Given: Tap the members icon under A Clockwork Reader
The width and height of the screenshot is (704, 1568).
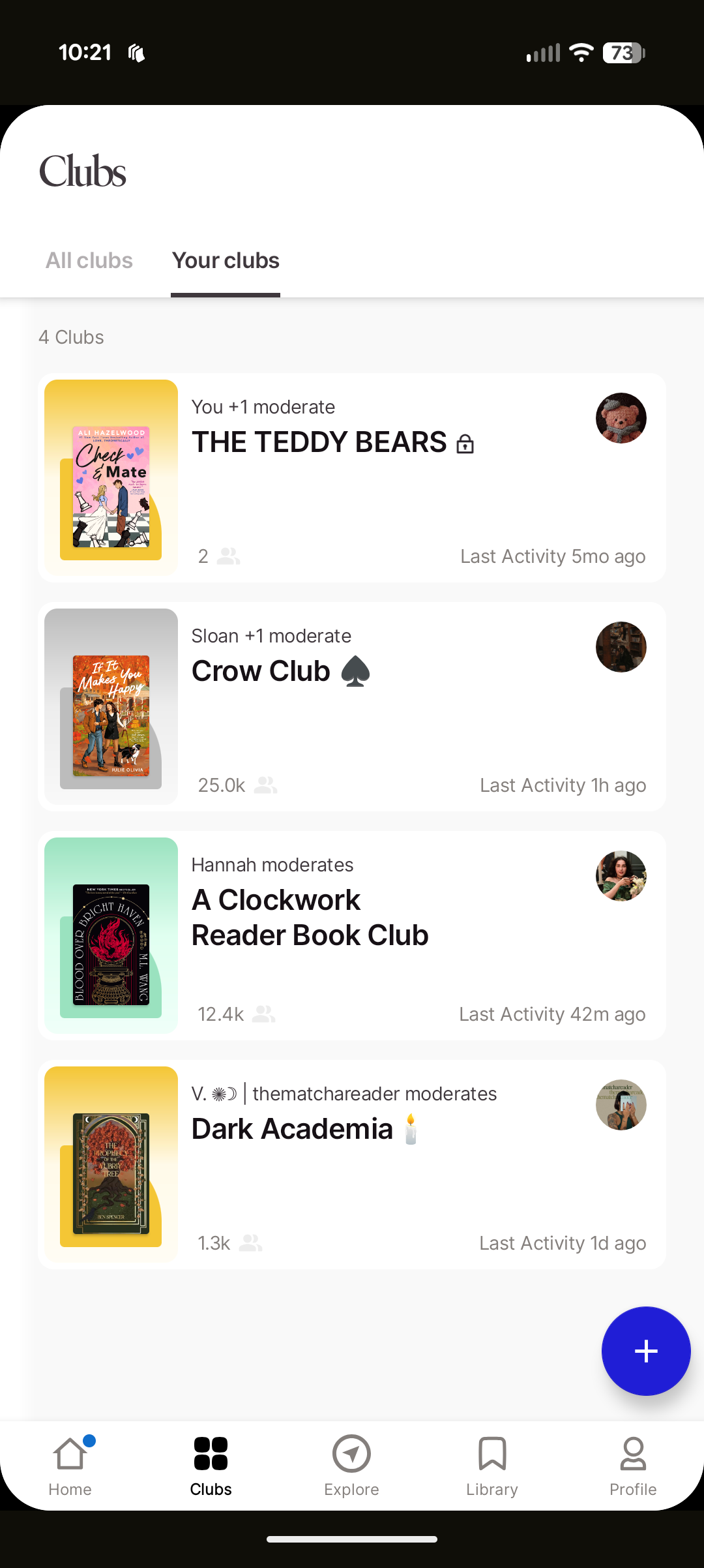Looking at the screenshot, I should [x=263, y=1013].
